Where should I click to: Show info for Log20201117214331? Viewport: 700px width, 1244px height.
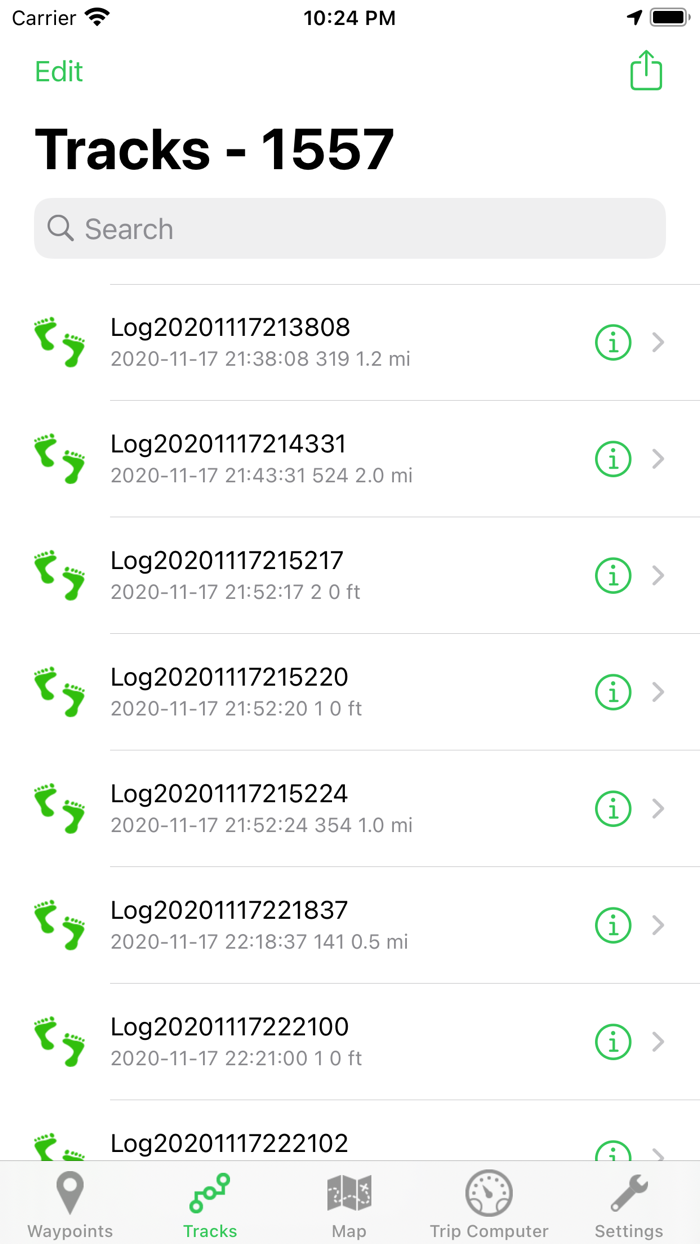pyautogui.click(x=613, y=459)
